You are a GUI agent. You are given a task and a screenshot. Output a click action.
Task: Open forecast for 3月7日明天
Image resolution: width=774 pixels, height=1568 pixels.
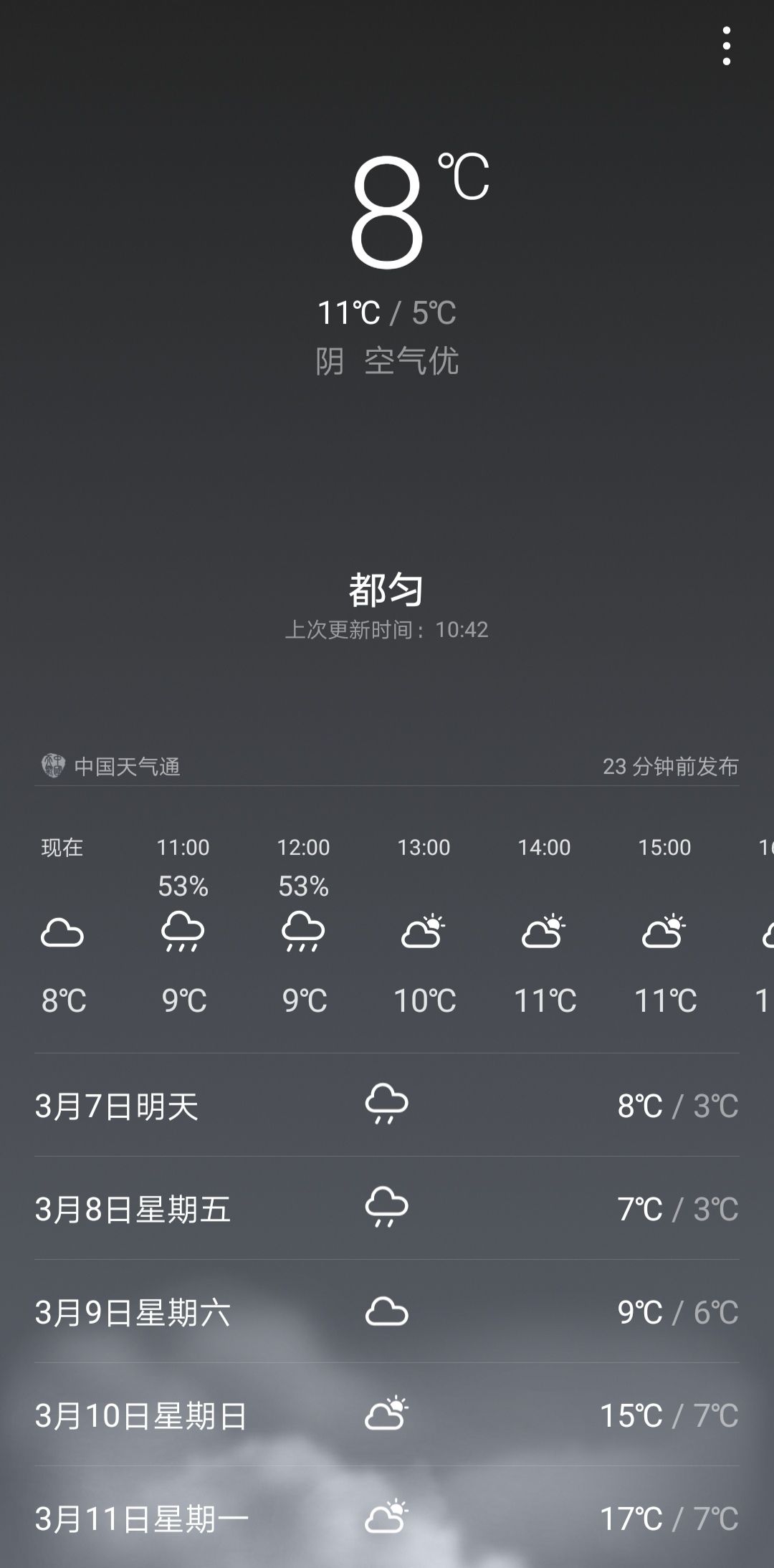click(387, 1105)
